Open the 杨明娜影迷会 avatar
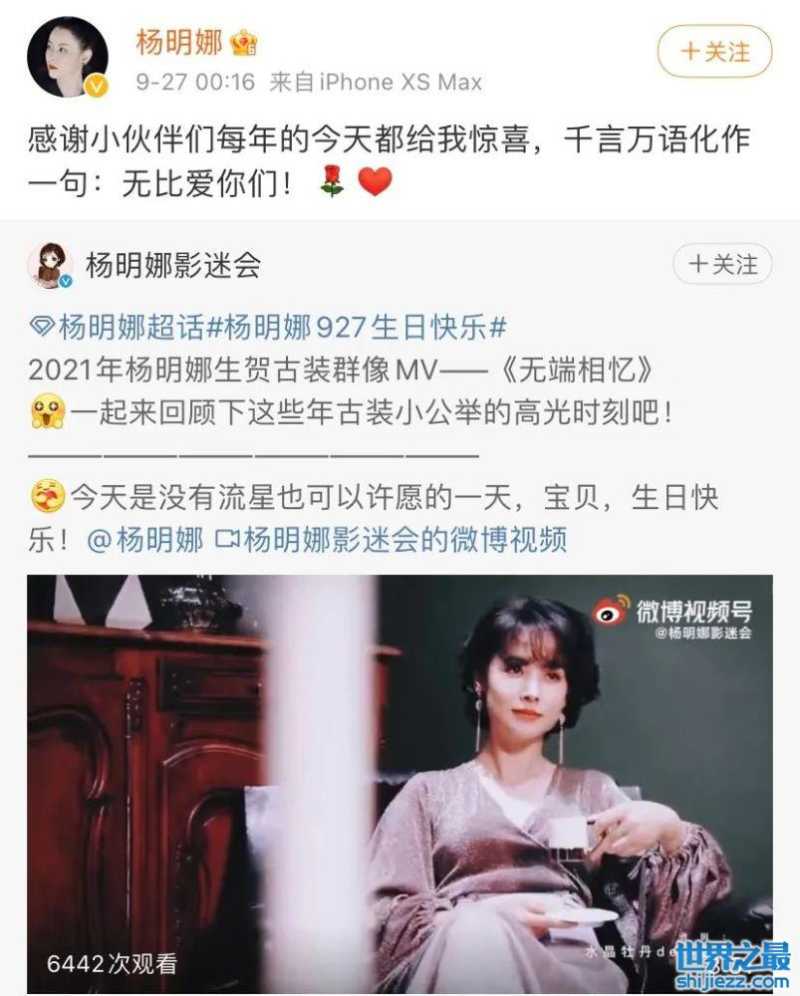The height and width of the screenshot is (996, 800). coord(48,265)
